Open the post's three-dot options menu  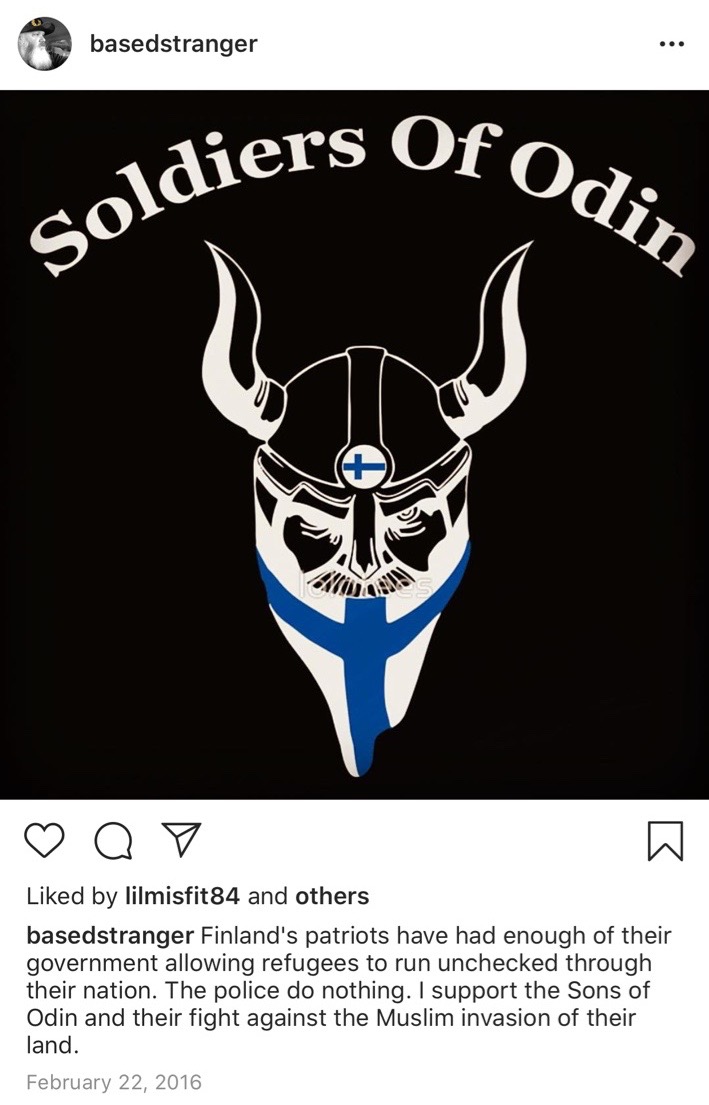(x=672, y=45)
